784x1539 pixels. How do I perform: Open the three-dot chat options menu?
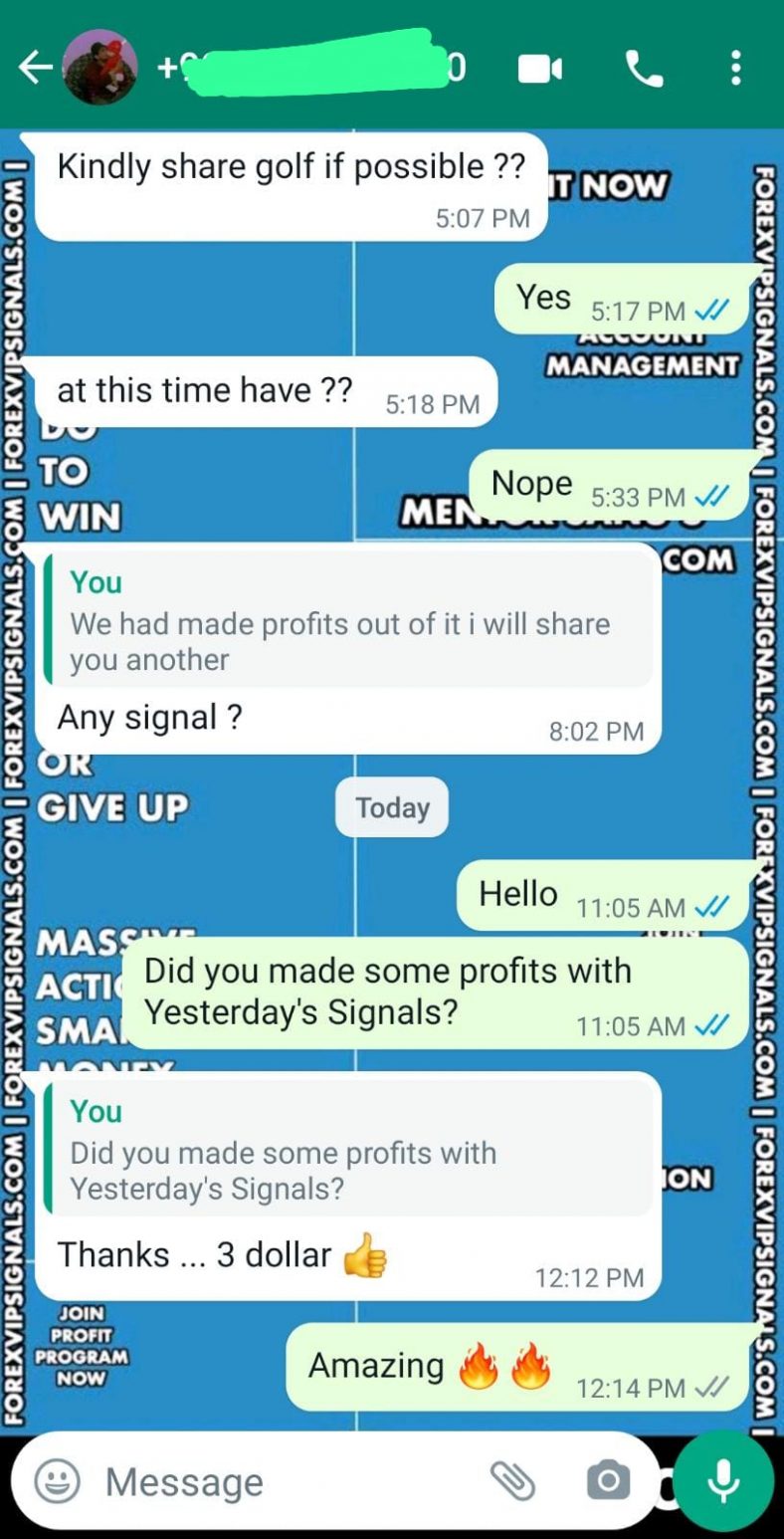point(736,67)
